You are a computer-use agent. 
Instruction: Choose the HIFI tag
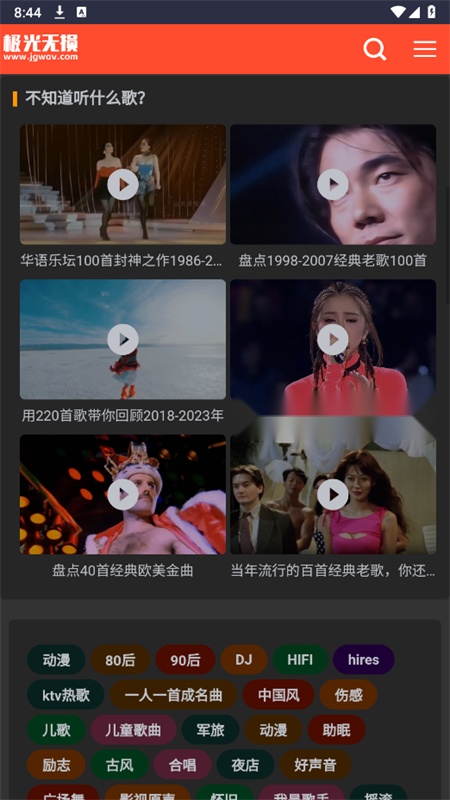[300, 660]
